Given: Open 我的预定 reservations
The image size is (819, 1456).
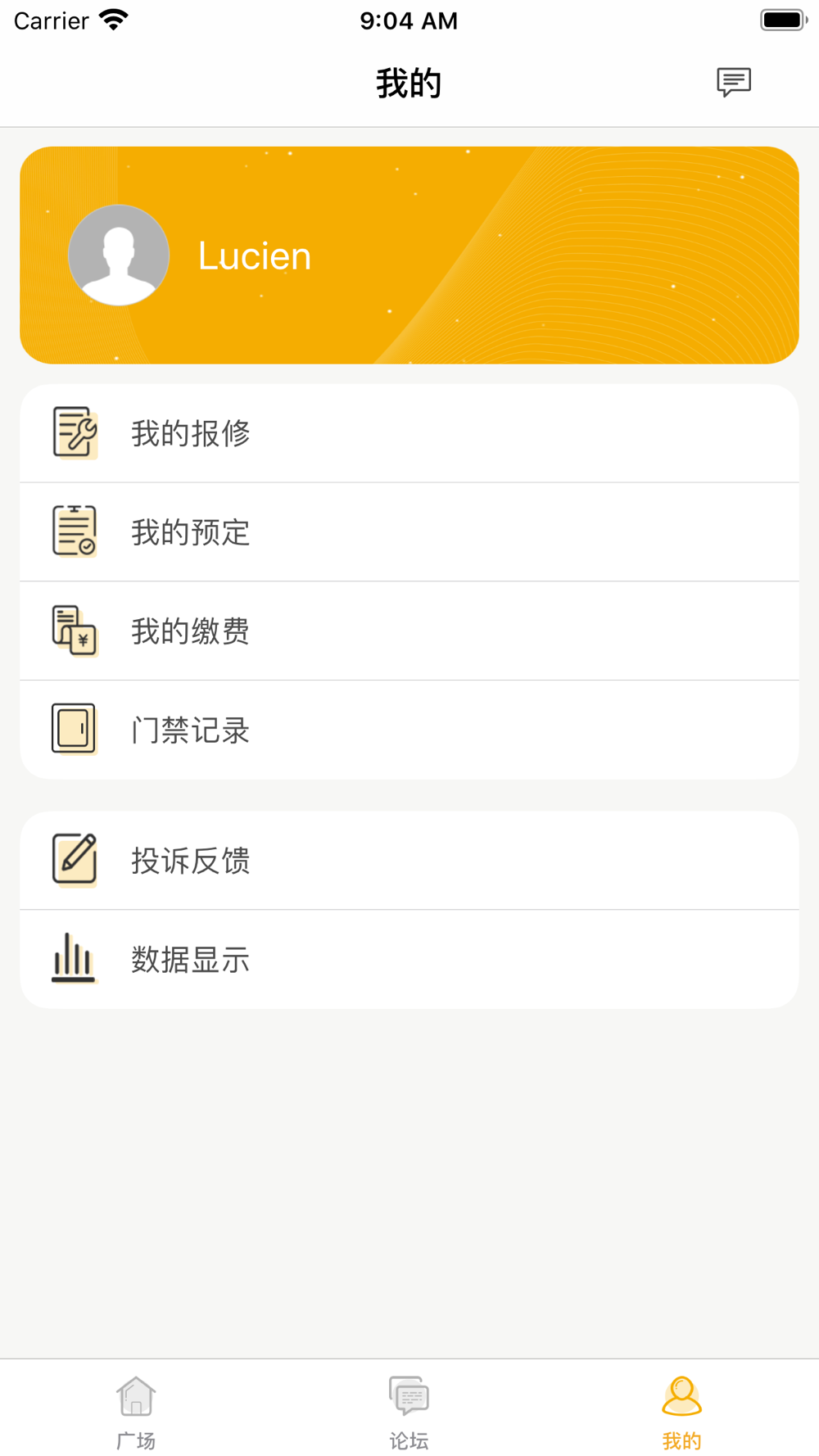Looking at the screenshot, I should 409,532.
